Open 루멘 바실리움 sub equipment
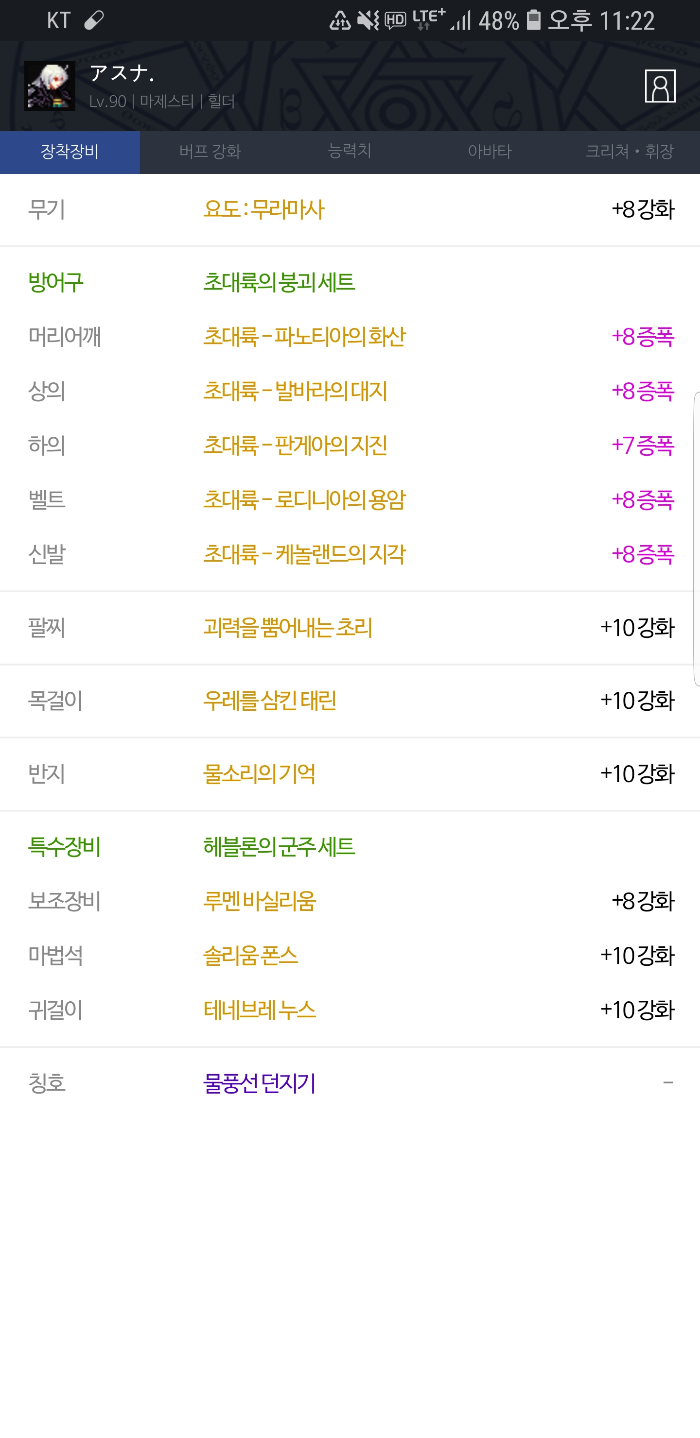Image resolution: width=700 pixels, height=1438 pixels. [x=260, y=901]
